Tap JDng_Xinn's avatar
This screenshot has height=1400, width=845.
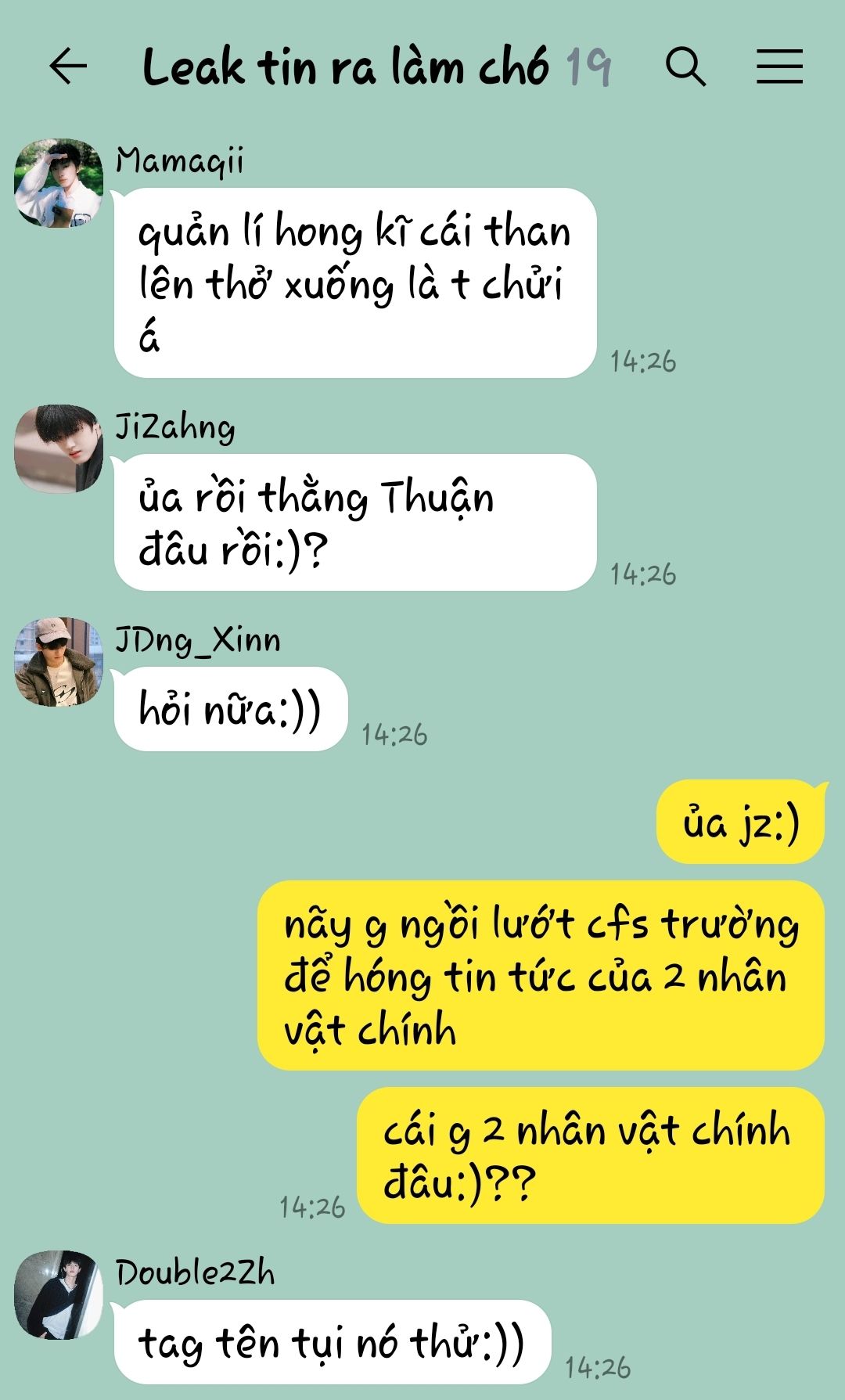click(x=59, y=662)
